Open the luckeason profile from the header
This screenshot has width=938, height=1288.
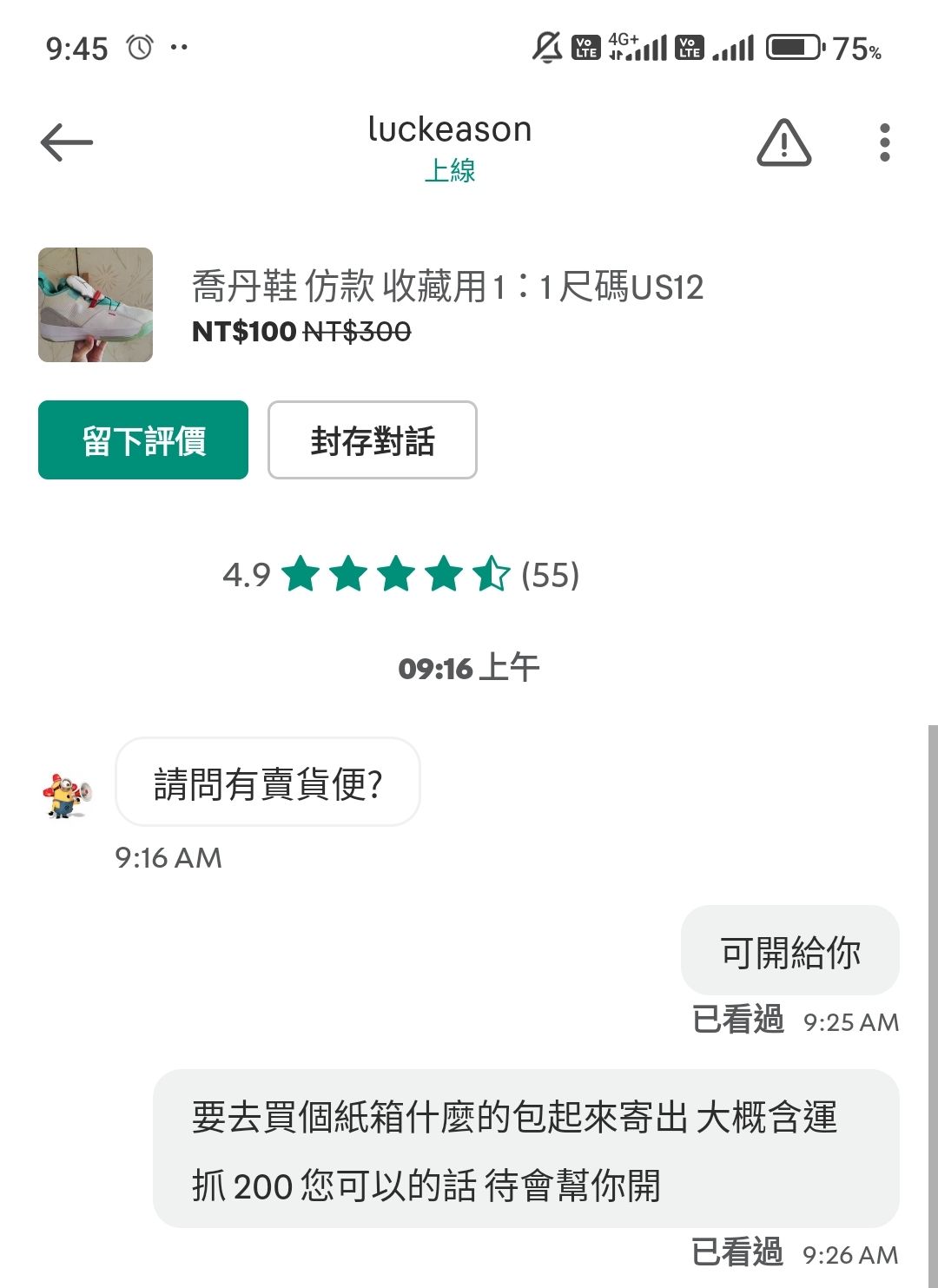click(x=449, y=130)
